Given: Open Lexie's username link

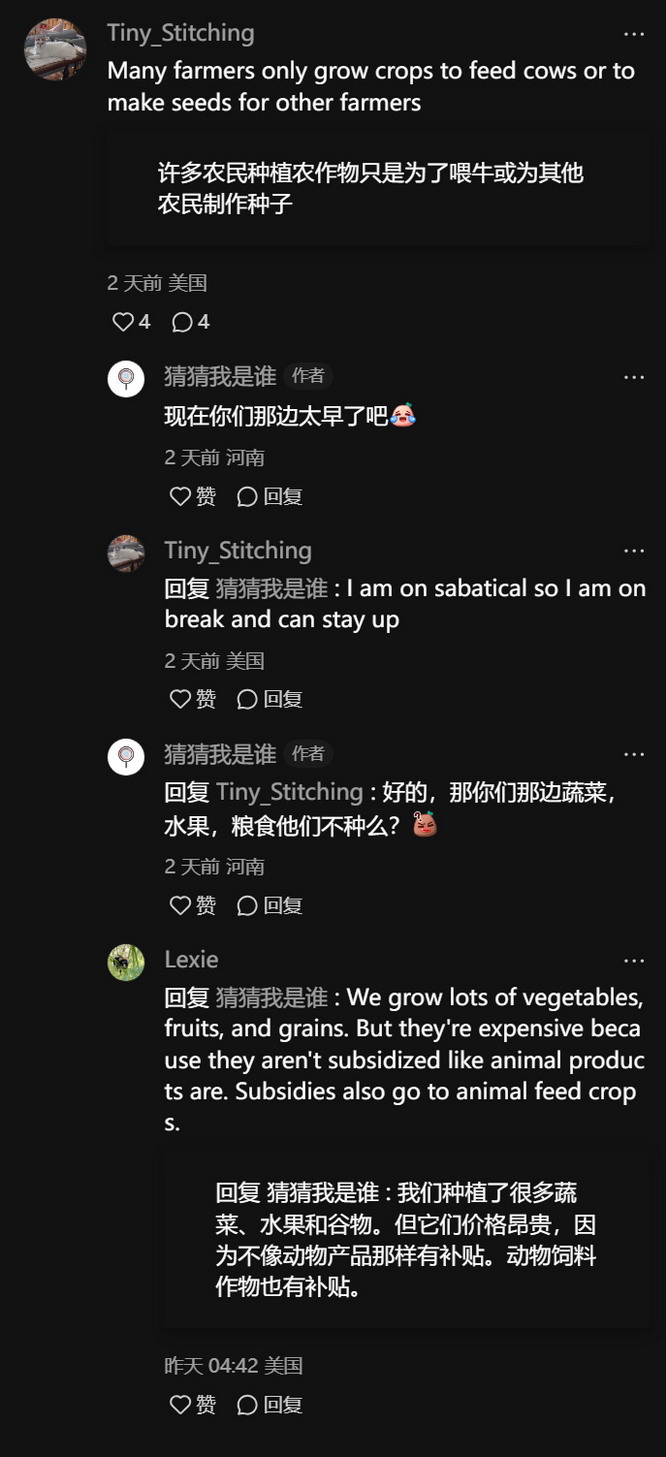Looking at the screenshot, I should tap(191, 960).
